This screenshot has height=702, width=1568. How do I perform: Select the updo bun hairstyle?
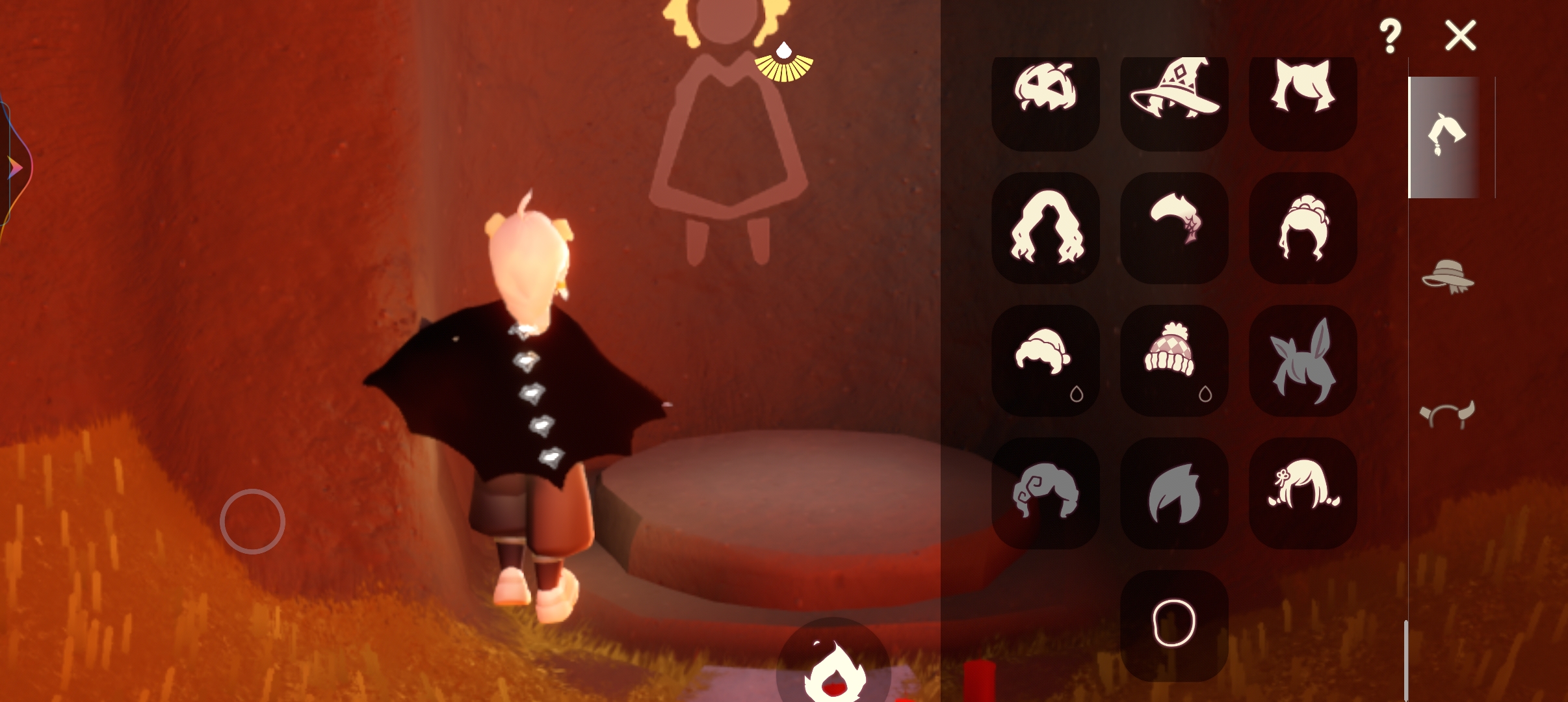pos(1303,227)
